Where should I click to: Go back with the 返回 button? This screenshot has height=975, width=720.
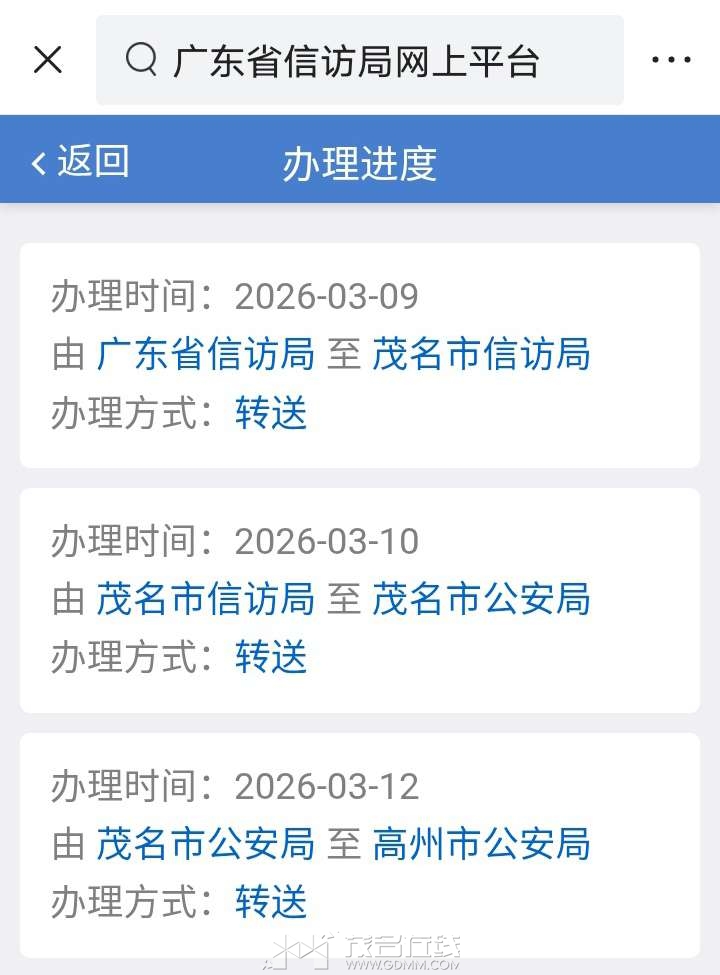click(81, 161)
